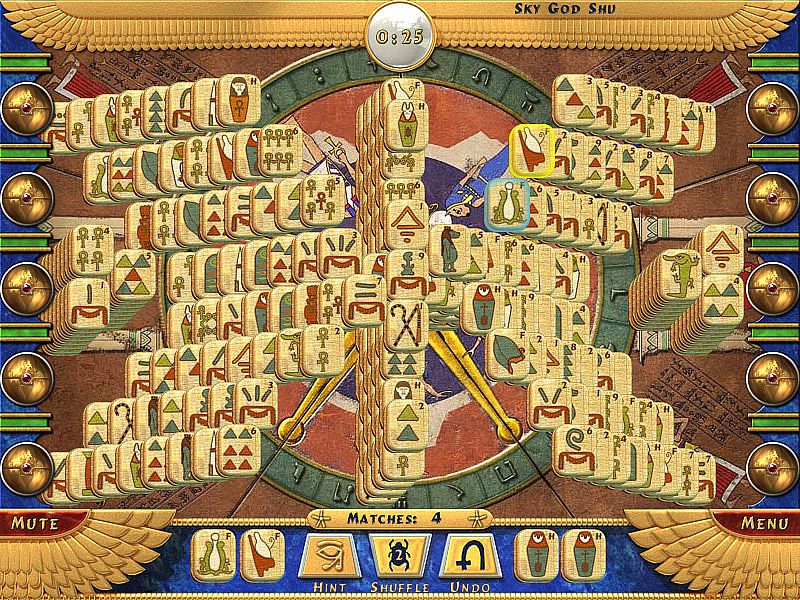Select the yellow-highlighted tile
The image size is (800, 600).
tap(531, 149)
